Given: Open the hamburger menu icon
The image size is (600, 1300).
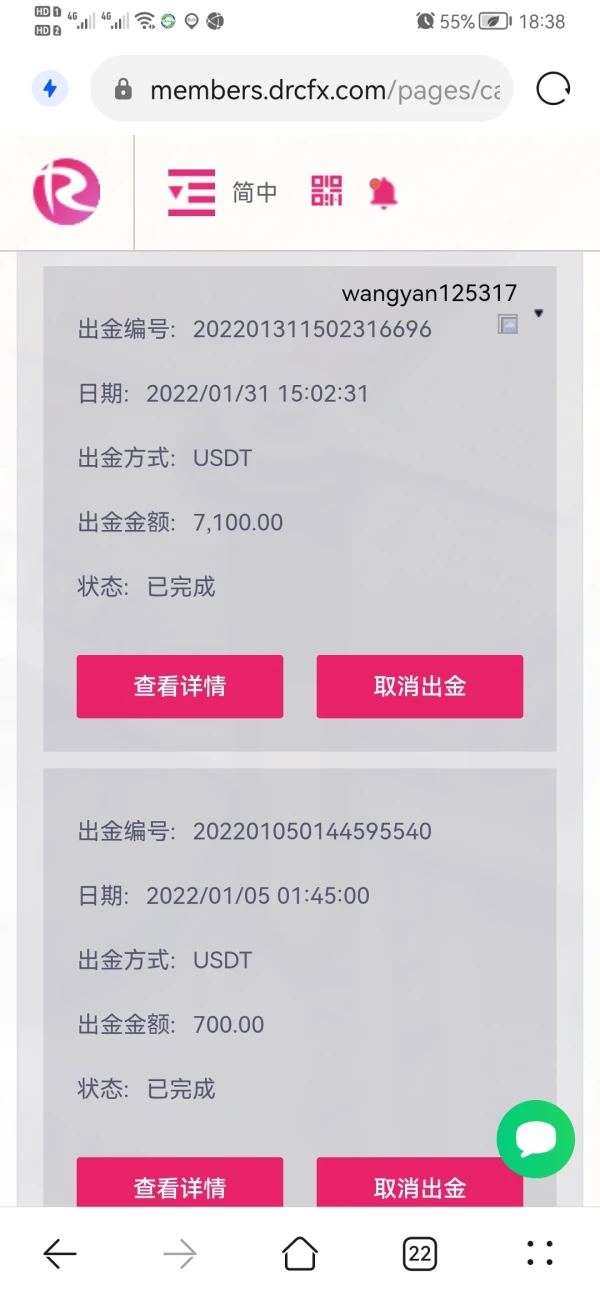Looking at the screenshot, I should (191, 192).
